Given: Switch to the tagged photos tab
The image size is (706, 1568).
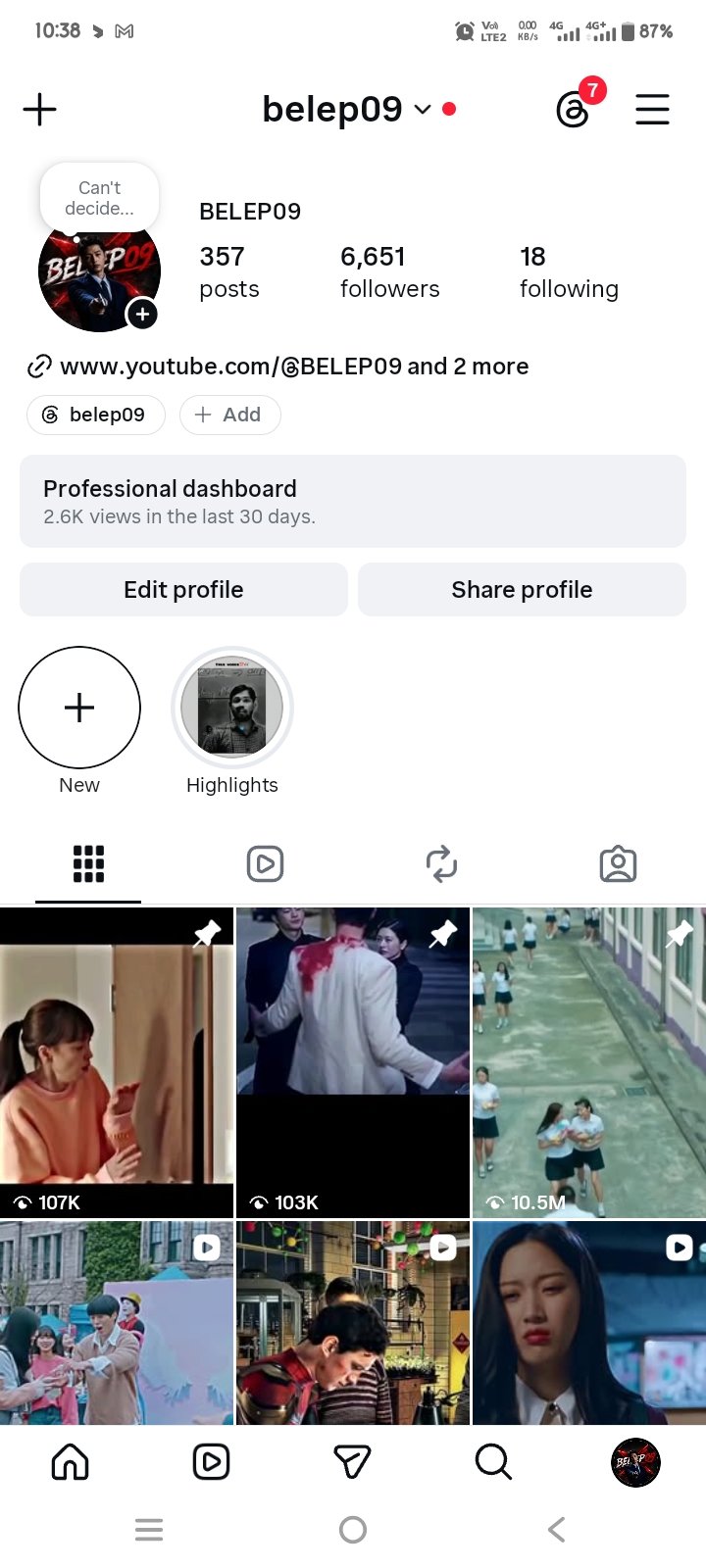Looking at the screenshot, I should point(618,864).
